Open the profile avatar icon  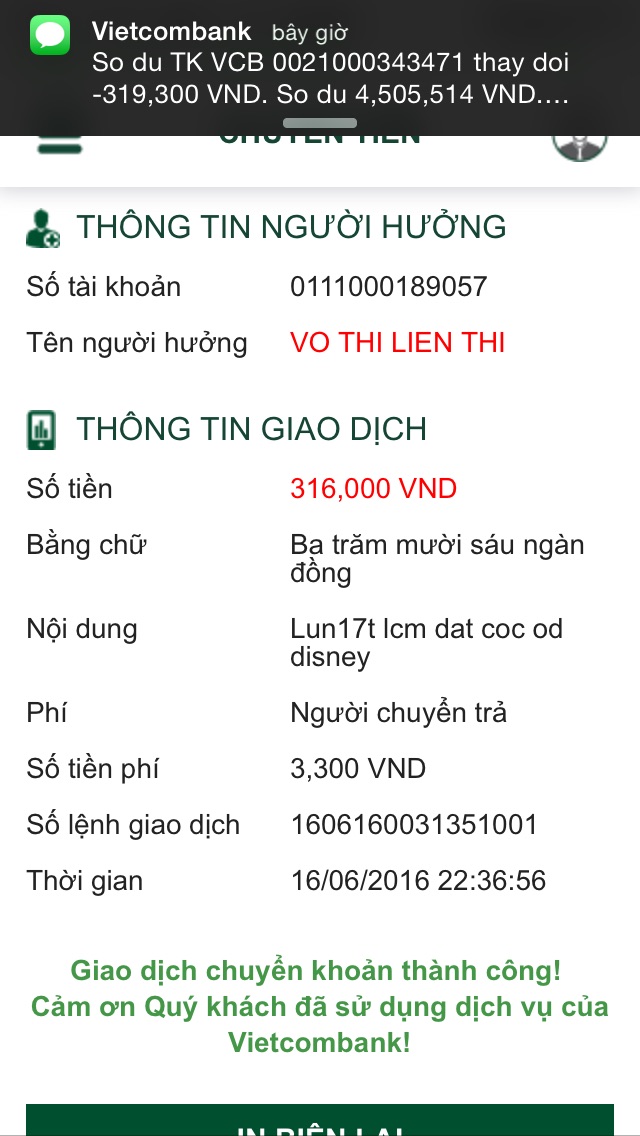pyautogui.click(x=579, y=148)
